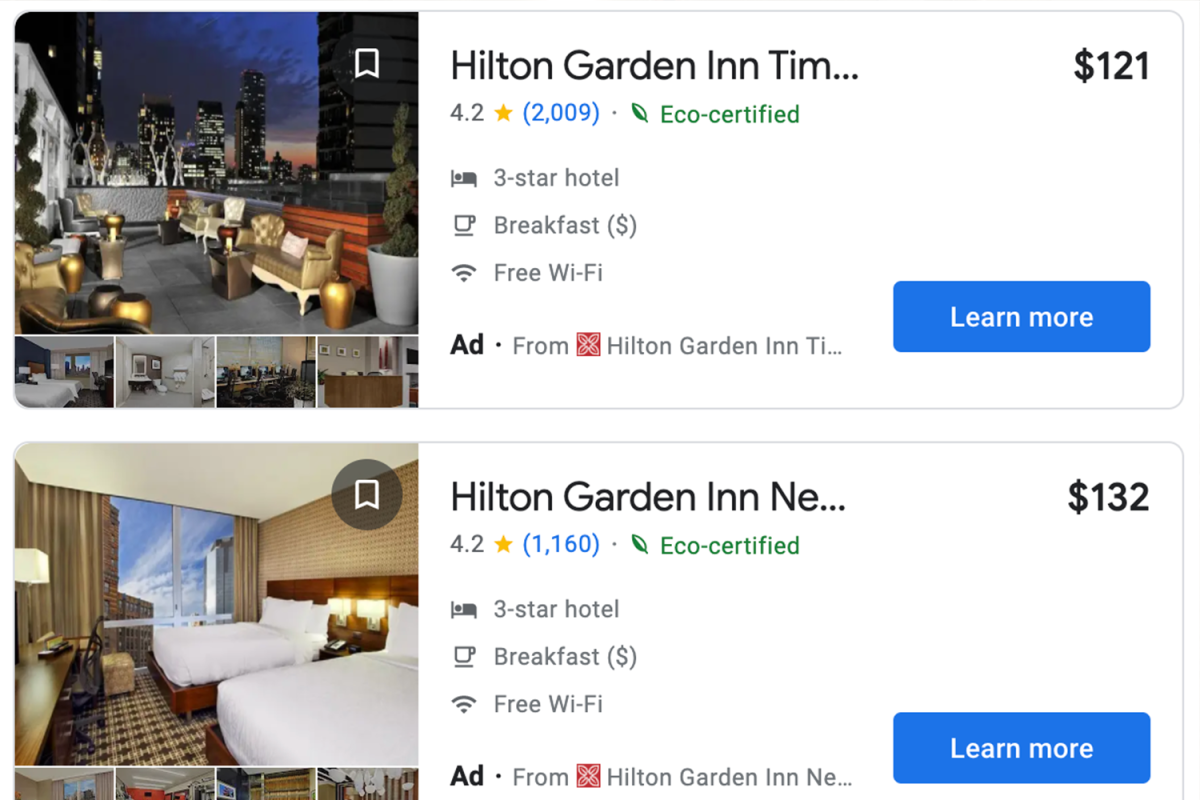Save the $121 Hilton Garden Inn hotel
This screenshot has height=800, width=1200.
(x=367, y=65)
